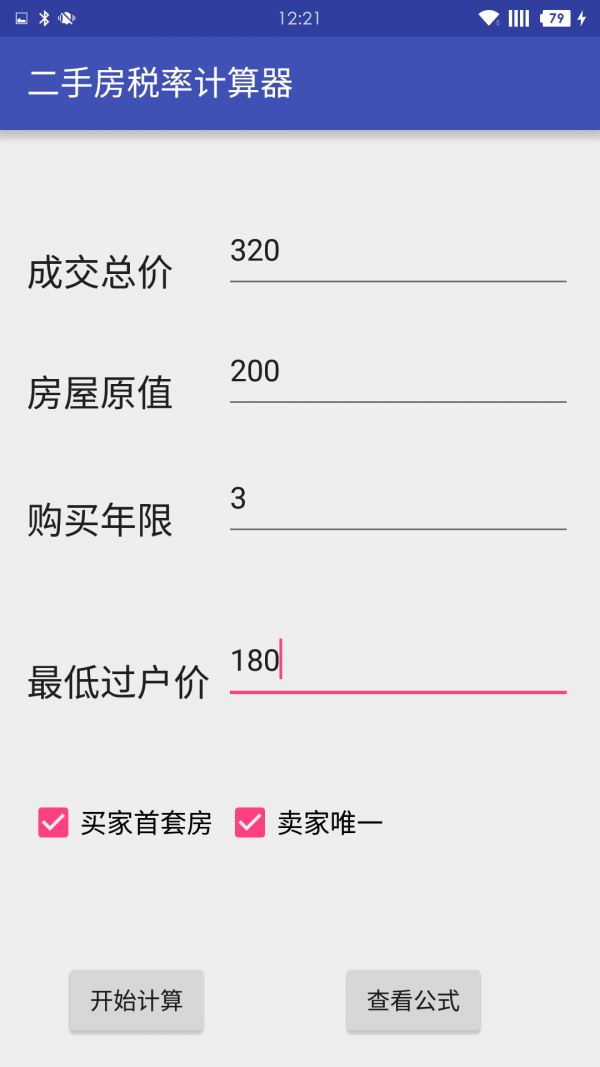Uncheck the 买家首套房 checkbox
This screenshot has height=1067, width=600.
53,823
